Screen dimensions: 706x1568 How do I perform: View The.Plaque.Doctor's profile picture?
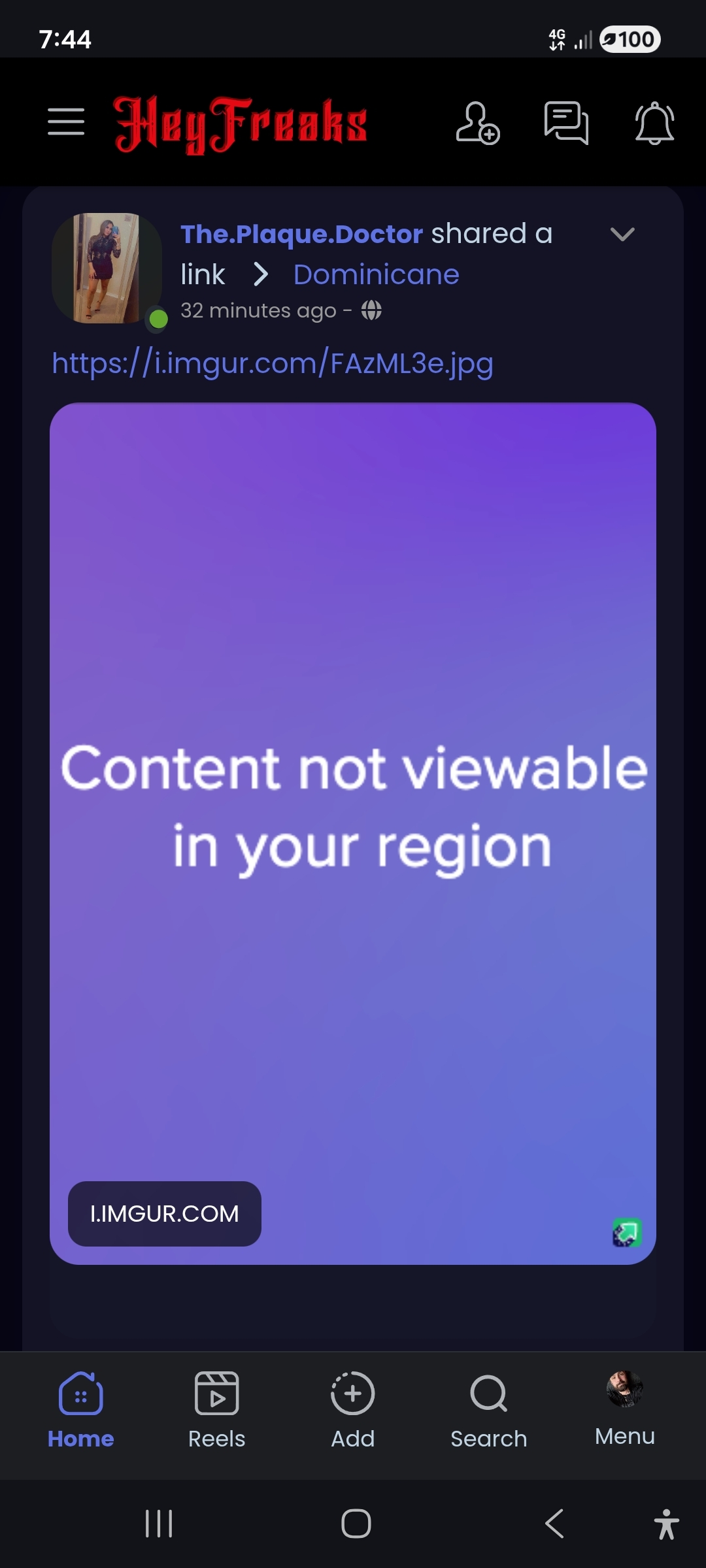107,269
